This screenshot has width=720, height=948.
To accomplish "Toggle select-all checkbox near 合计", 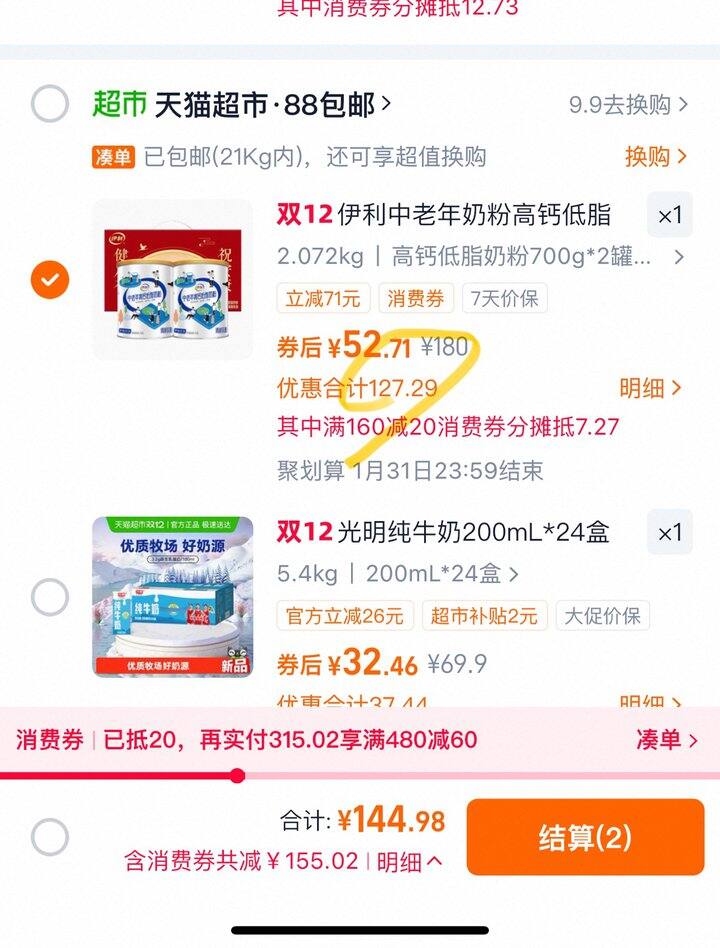I will (50, 837).
